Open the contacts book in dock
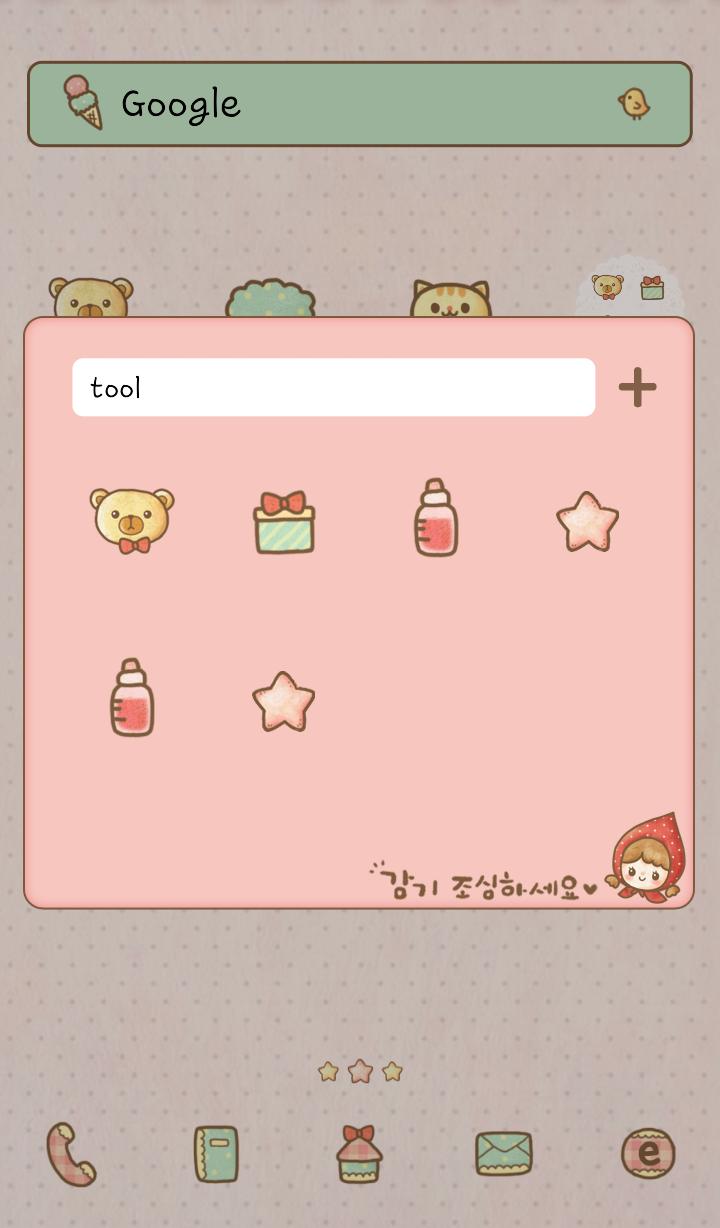720x1228 pixels. [x=216, y=1154]
